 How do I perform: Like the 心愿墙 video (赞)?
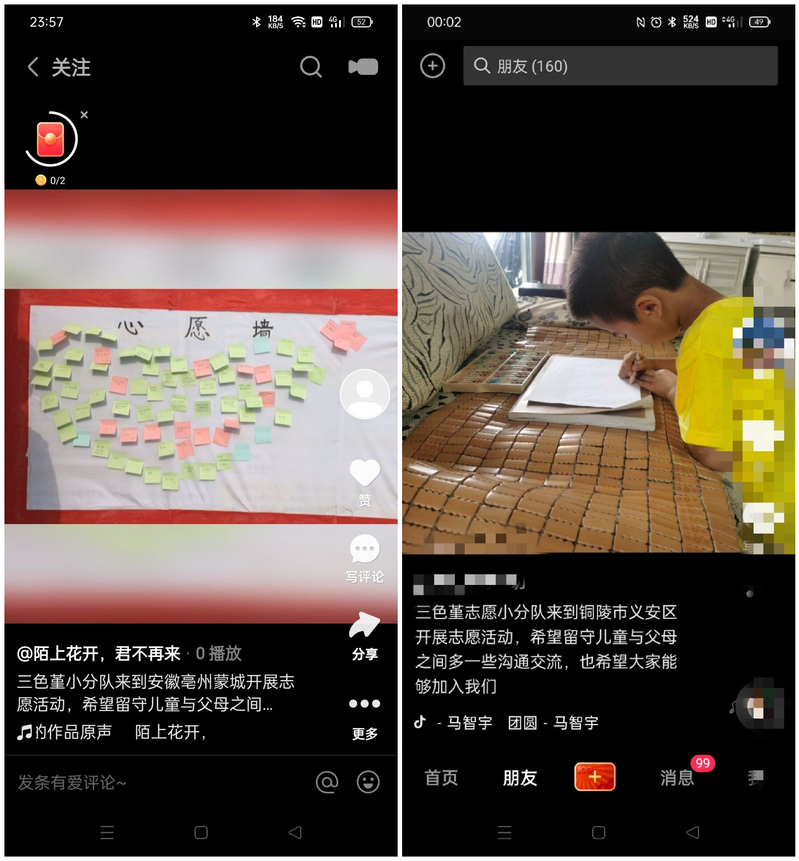pos(364,474)
